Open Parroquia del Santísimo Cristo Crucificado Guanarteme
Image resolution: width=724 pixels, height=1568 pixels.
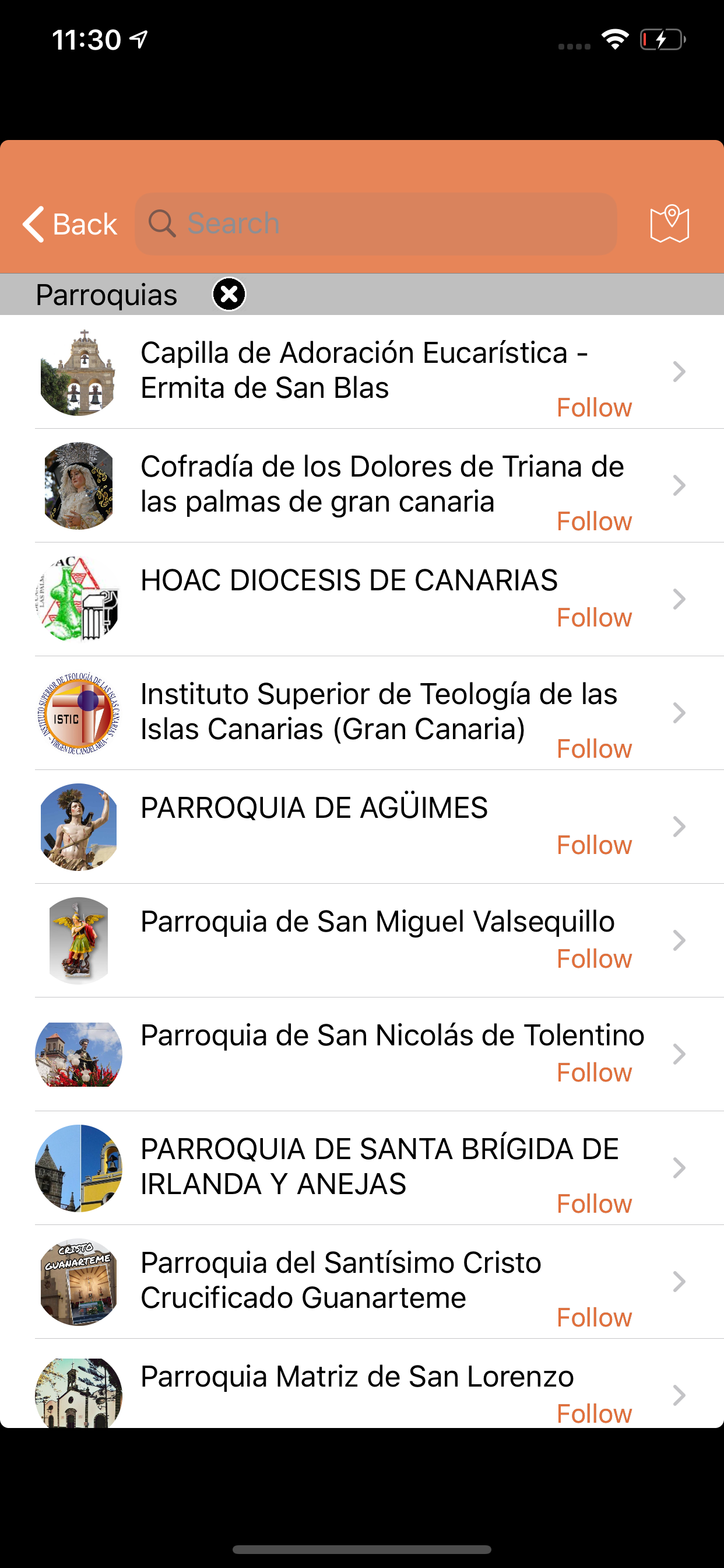[x=340, y=1280]
